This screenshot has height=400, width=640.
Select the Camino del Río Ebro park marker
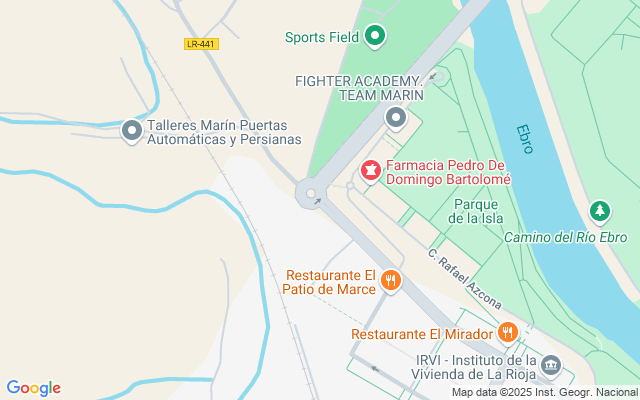pos(600,212)
